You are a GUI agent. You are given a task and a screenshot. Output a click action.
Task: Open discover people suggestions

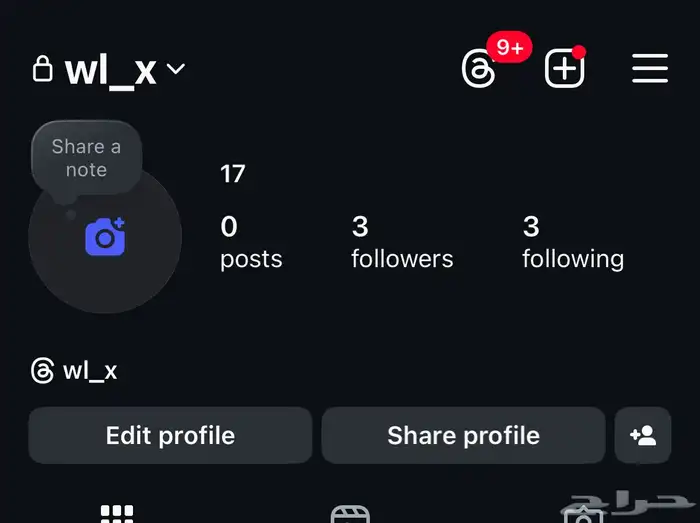point(643,435)
